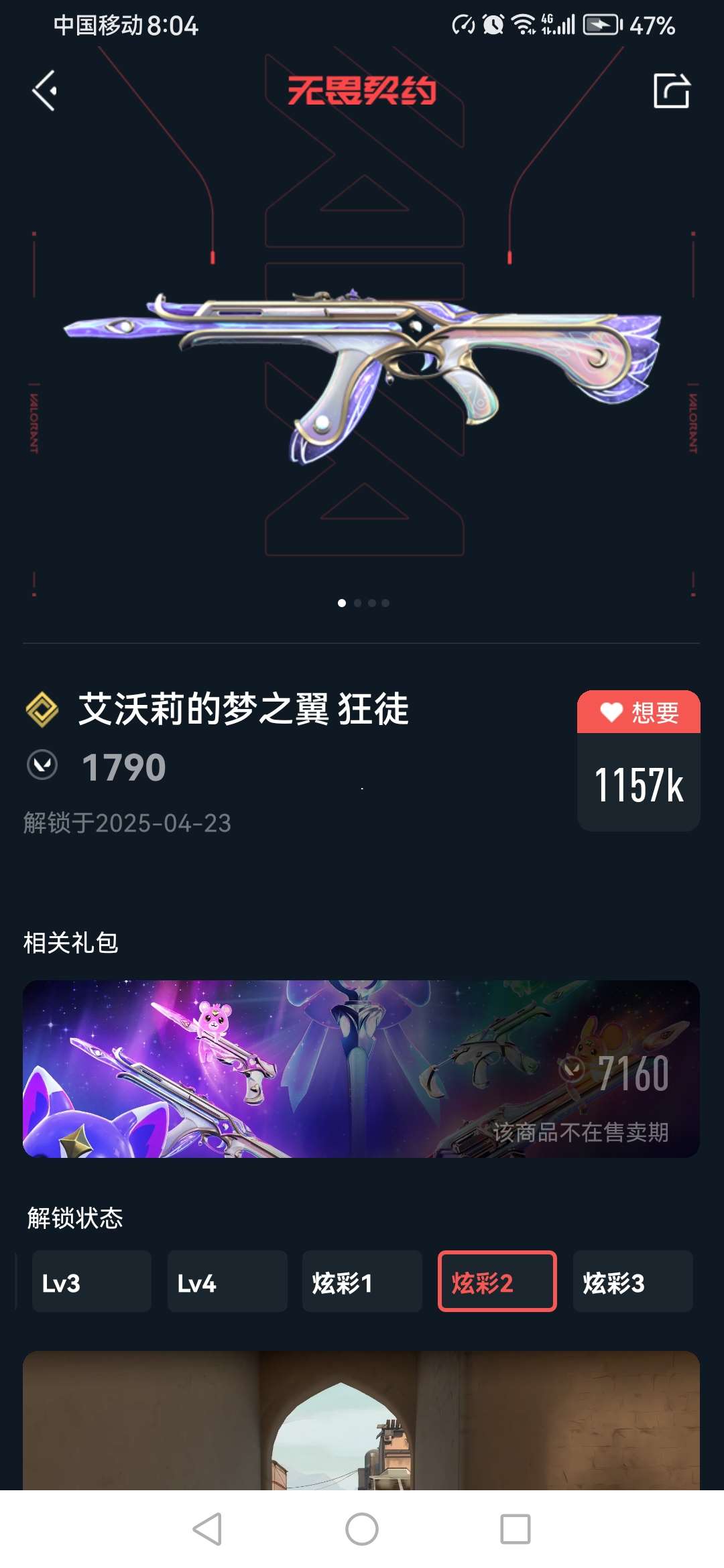724x1568 pixels.
Task: Tap the image carousel page indicator dots
Action: coord(363,603)
